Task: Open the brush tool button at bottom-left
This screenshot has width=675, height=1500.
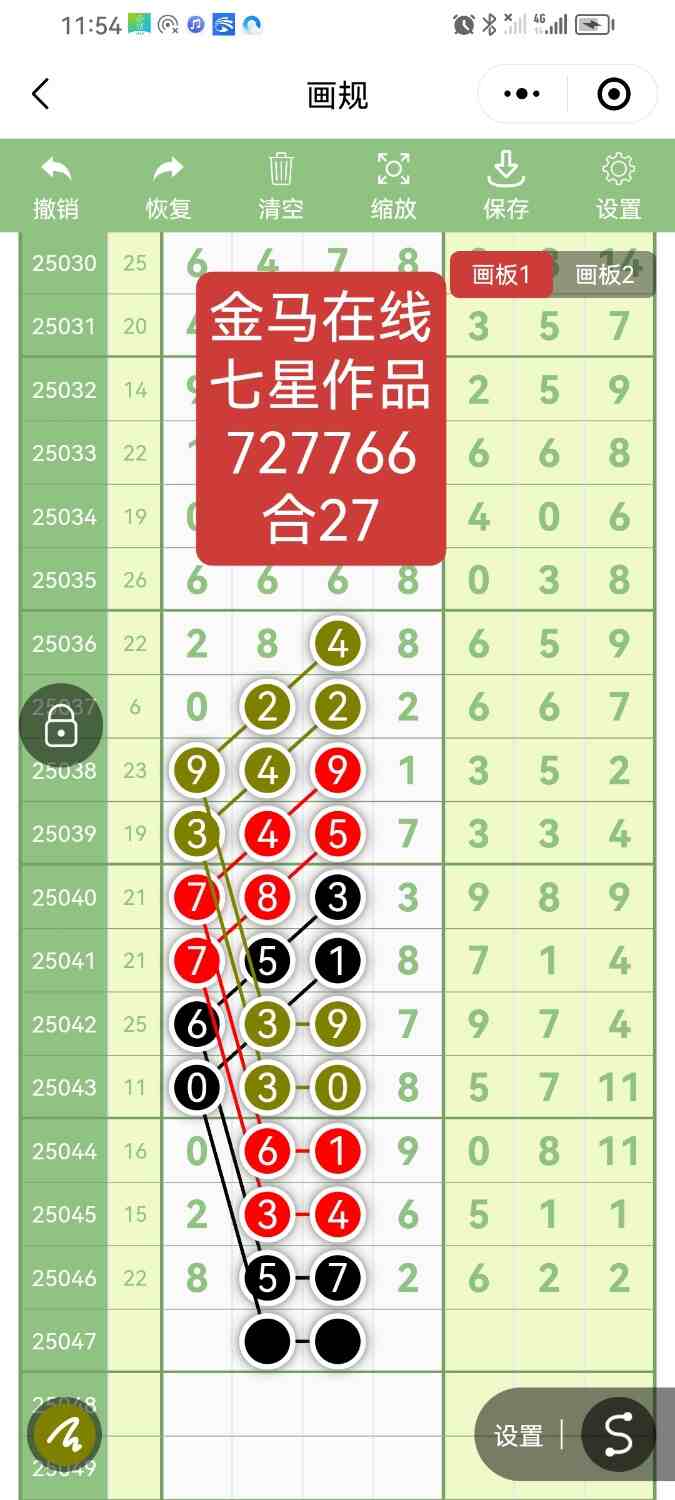Action: coord(67,1437)
